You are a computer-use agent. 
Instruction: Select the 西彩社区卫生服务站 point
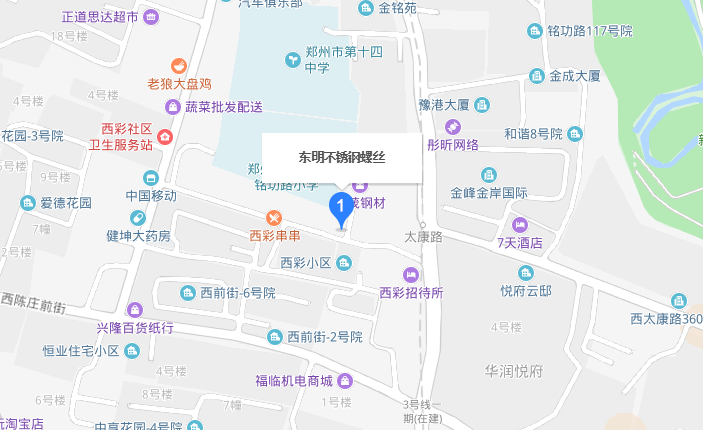coord(164,136)
